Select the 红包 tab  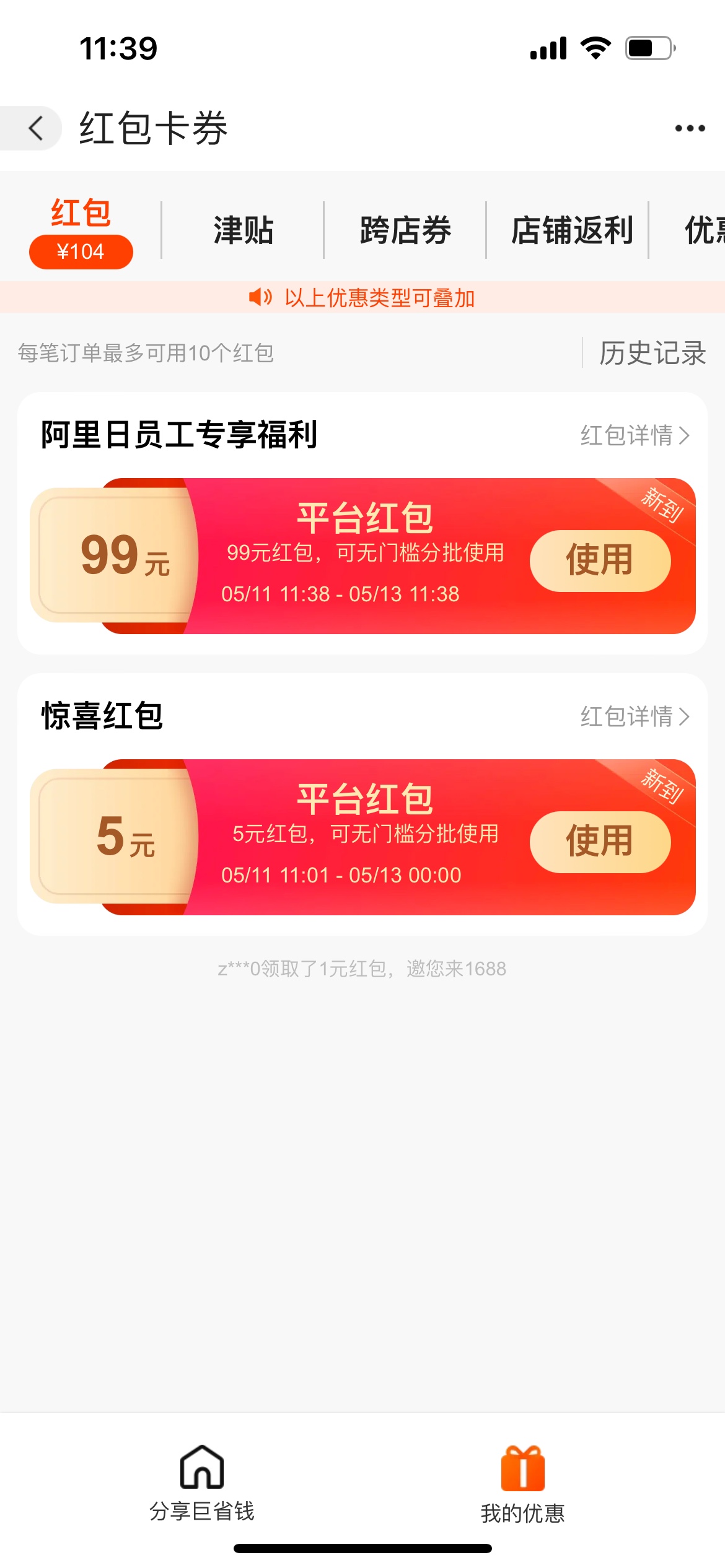point(81,232)
